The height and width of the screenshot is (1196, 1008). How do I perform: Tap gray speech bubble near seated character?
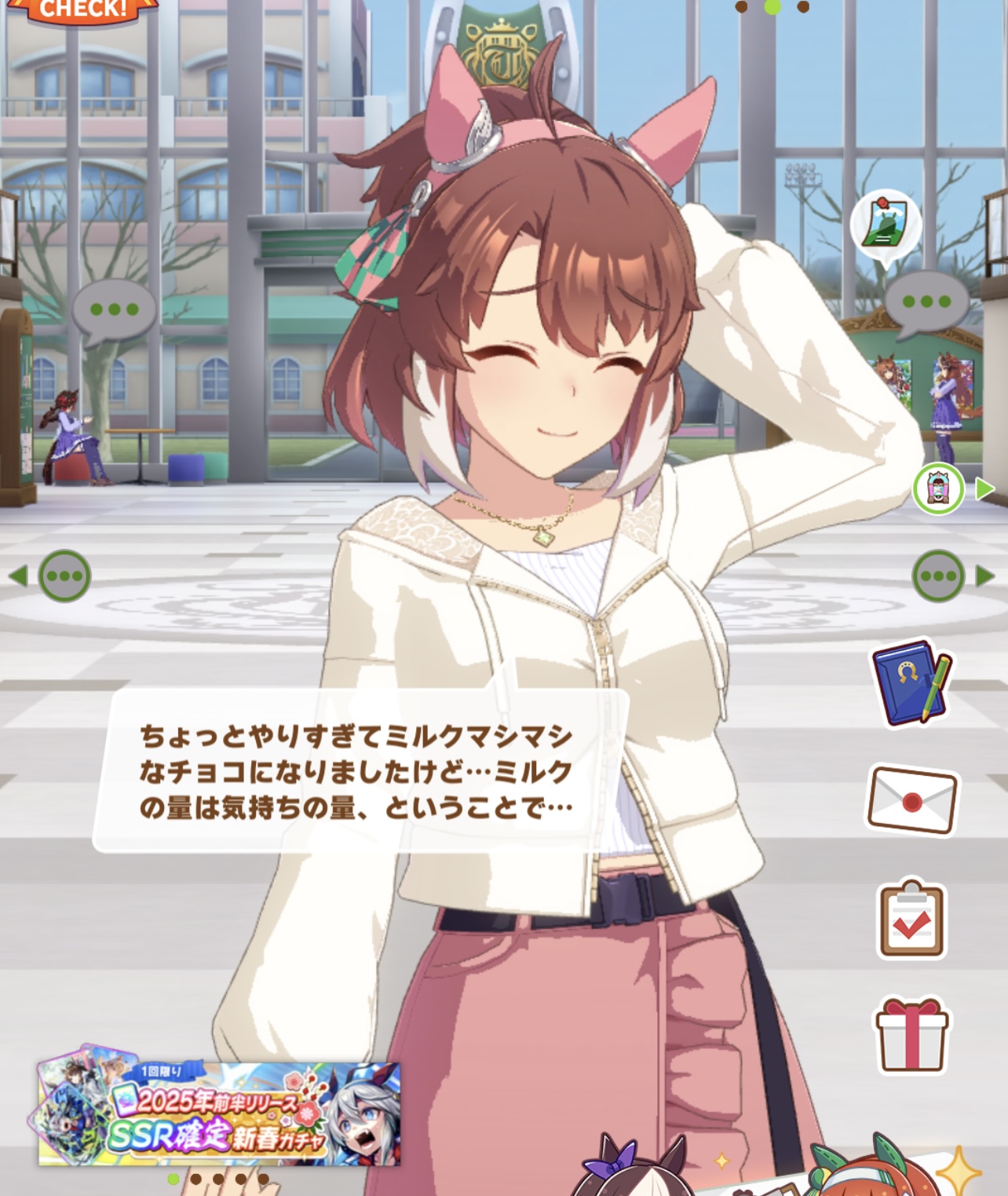tap(115, 310)
